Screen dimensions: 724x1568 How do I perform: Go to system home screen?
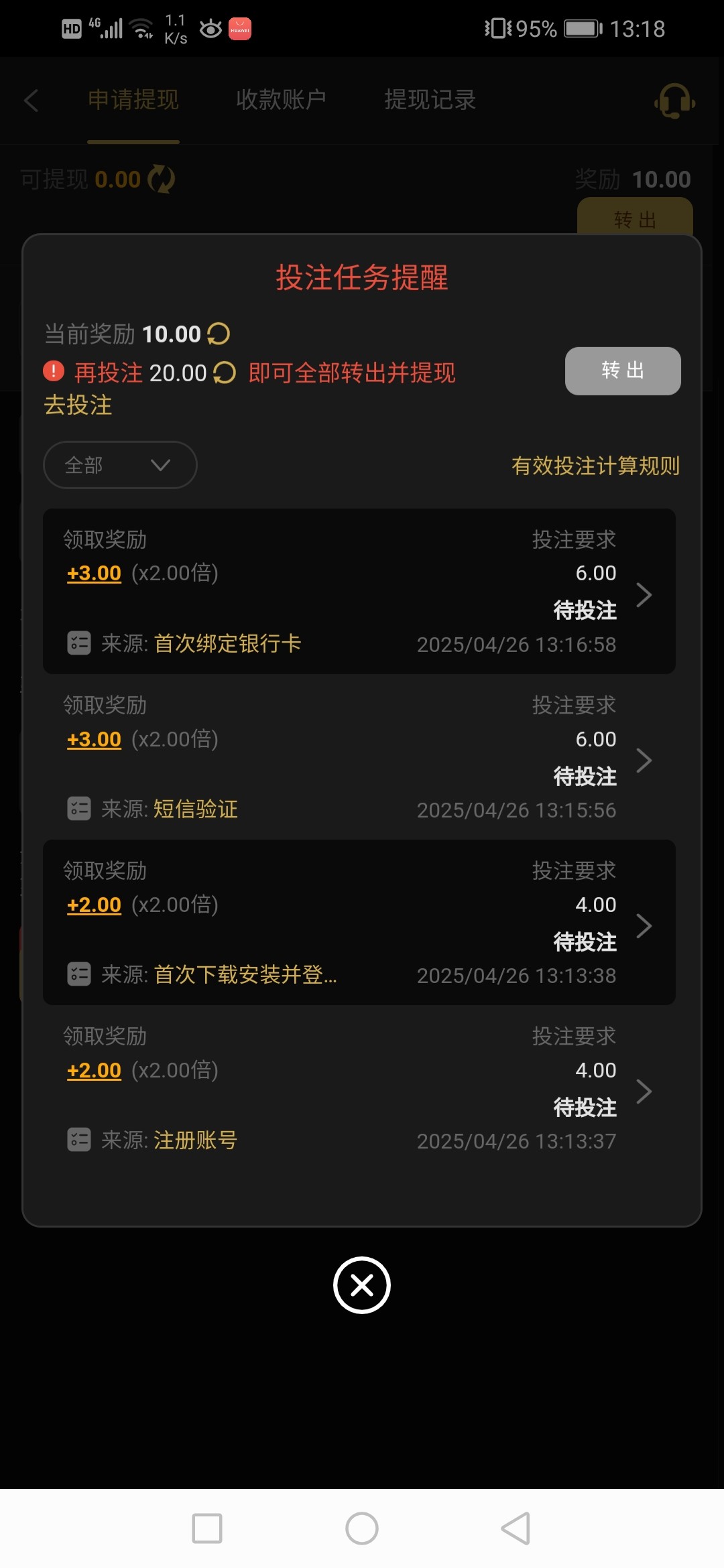click(x=362, y=1528)
